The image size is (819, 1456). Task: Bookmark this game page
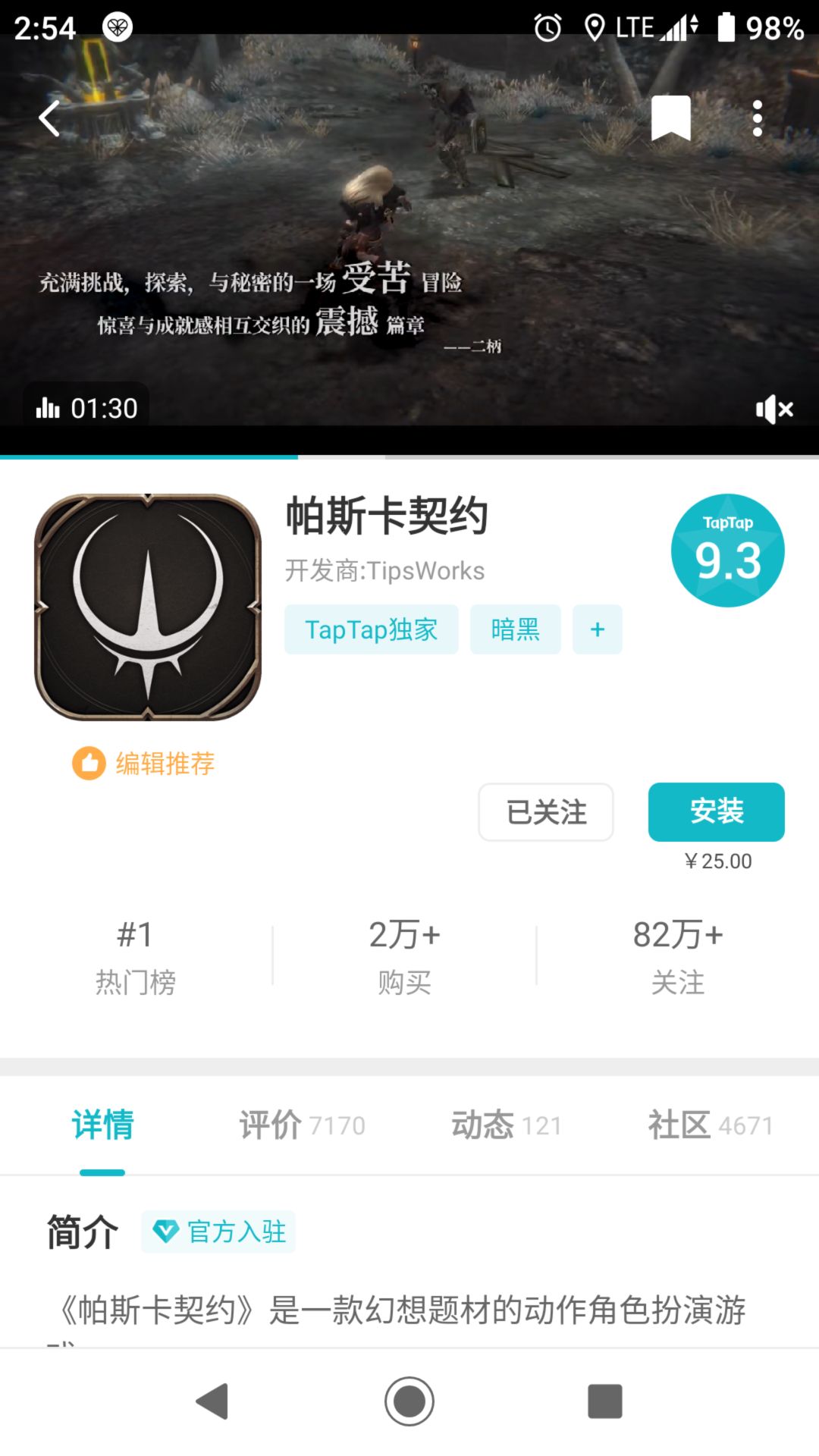[x=669, y=118]
